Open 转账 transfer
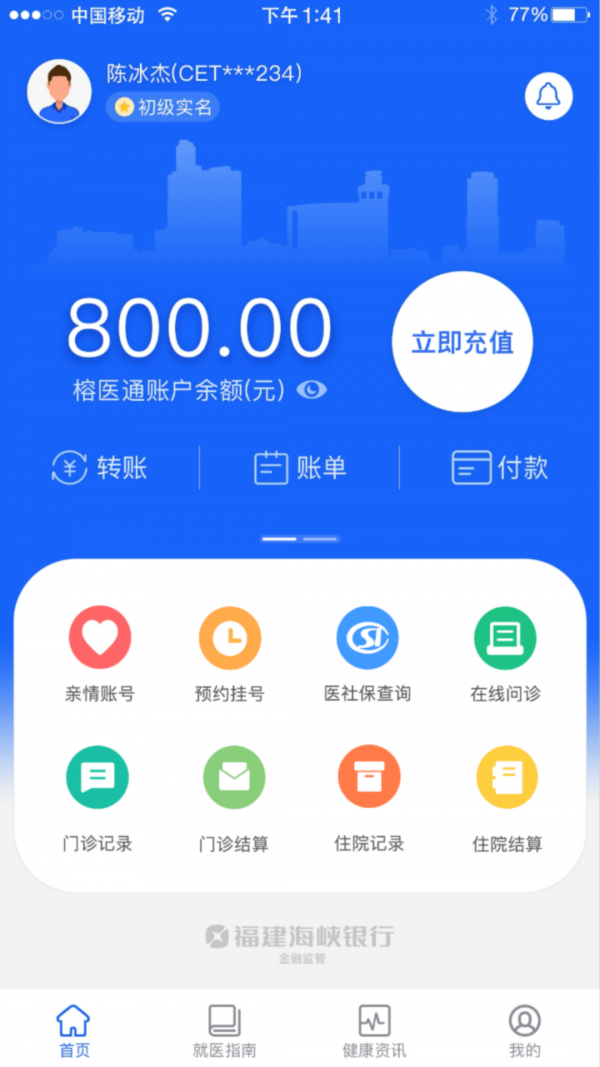The width and height of the screenshot is (600, 1067). [99, 468]
